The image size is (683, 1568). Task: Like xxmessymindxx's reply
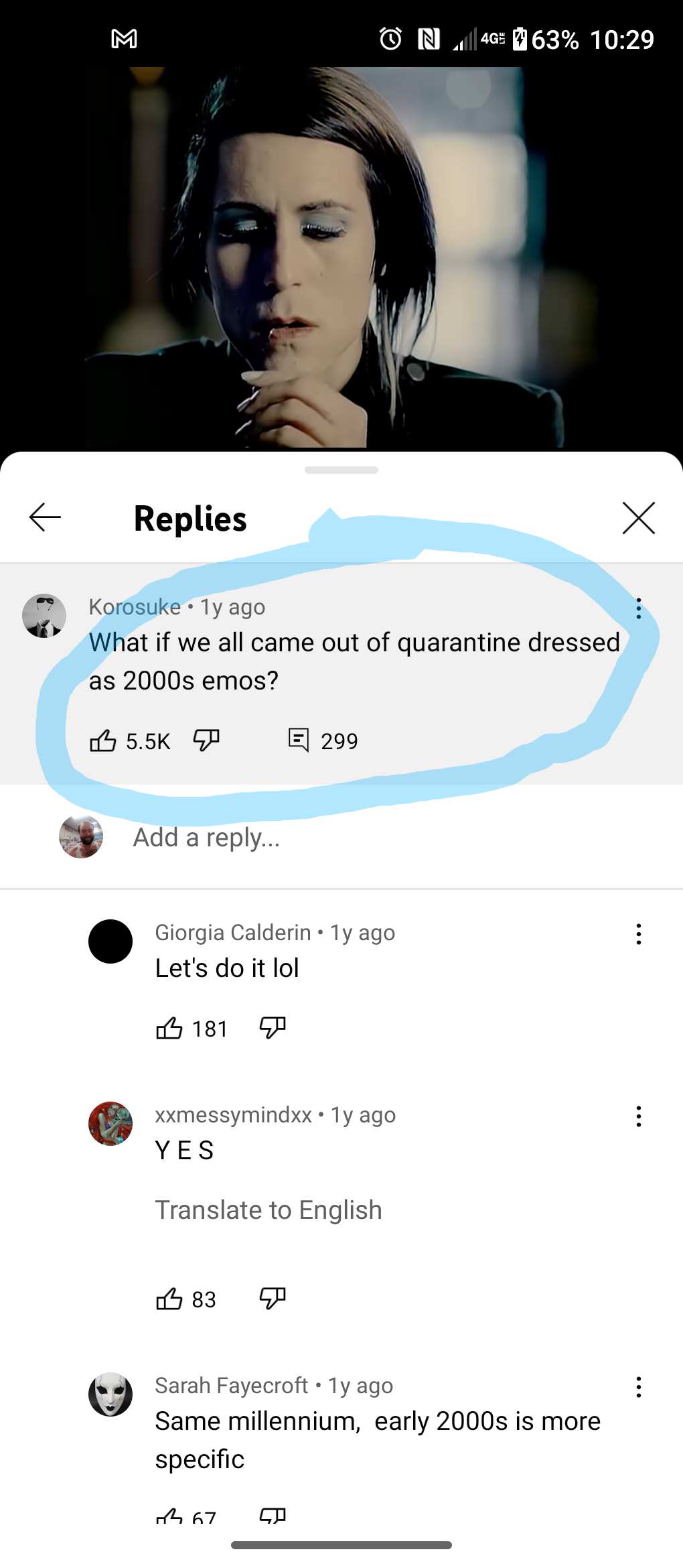pos(169,1299)
